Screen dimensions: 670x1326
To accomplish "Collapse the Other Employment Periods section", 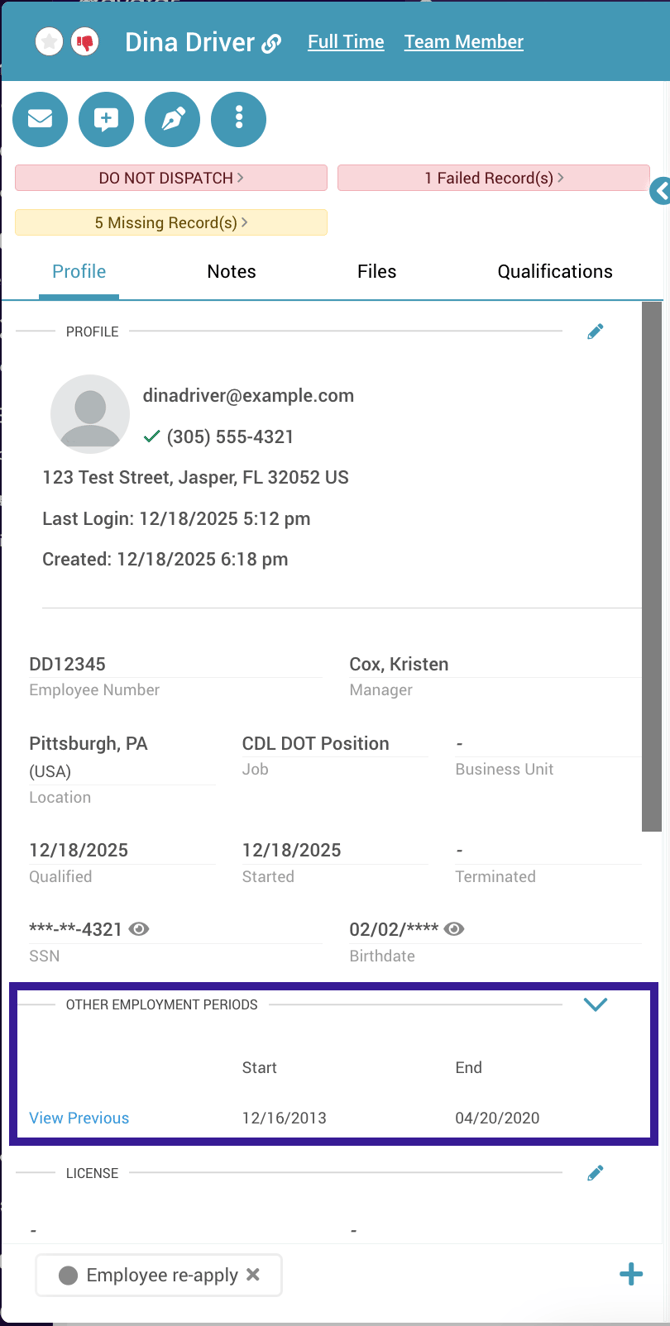I will pos(595,1004).
